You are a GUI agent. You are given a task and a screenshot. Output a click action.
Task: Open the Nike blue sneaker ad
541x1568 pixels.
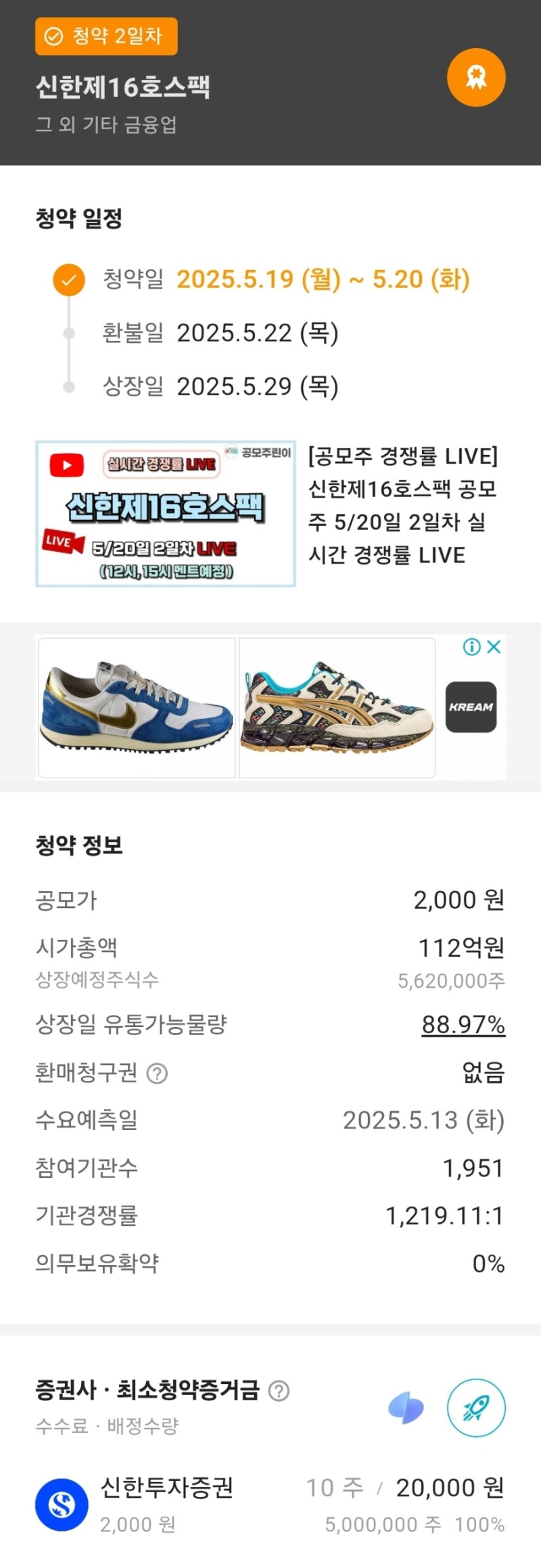[x=137, y=707]
